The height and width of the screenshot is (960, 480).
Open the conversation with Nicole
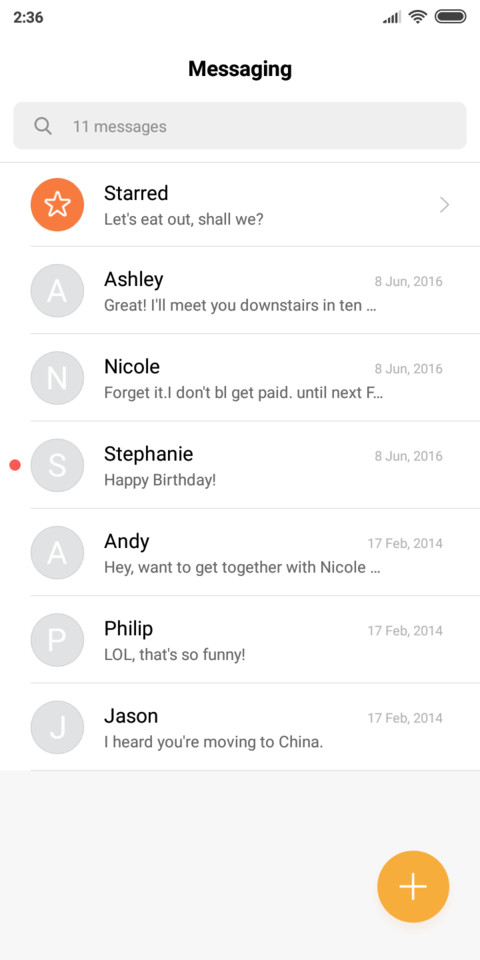(x=240, y=378)
